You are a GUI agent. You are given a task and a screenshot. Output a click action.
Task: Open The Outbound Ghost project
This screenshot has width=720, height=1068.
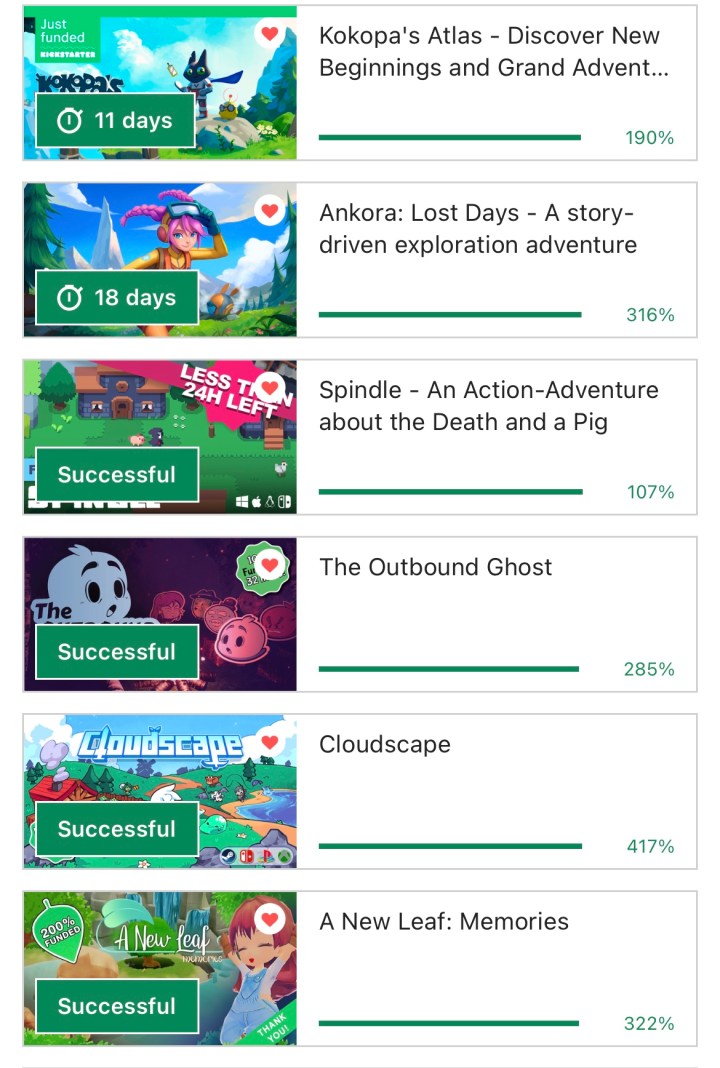click(360, 614)
